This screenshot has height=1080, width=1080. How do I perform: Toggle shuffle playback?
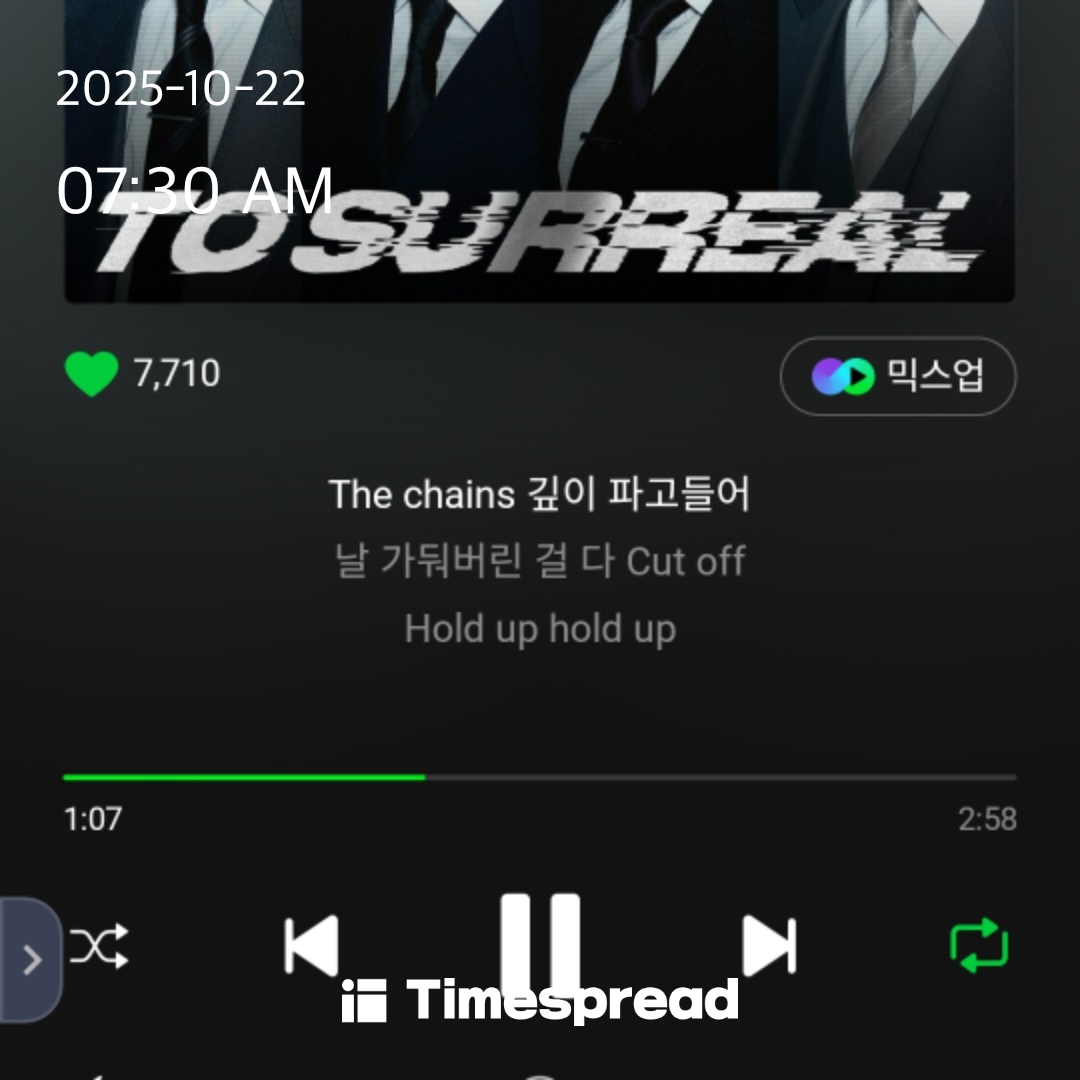98,945
